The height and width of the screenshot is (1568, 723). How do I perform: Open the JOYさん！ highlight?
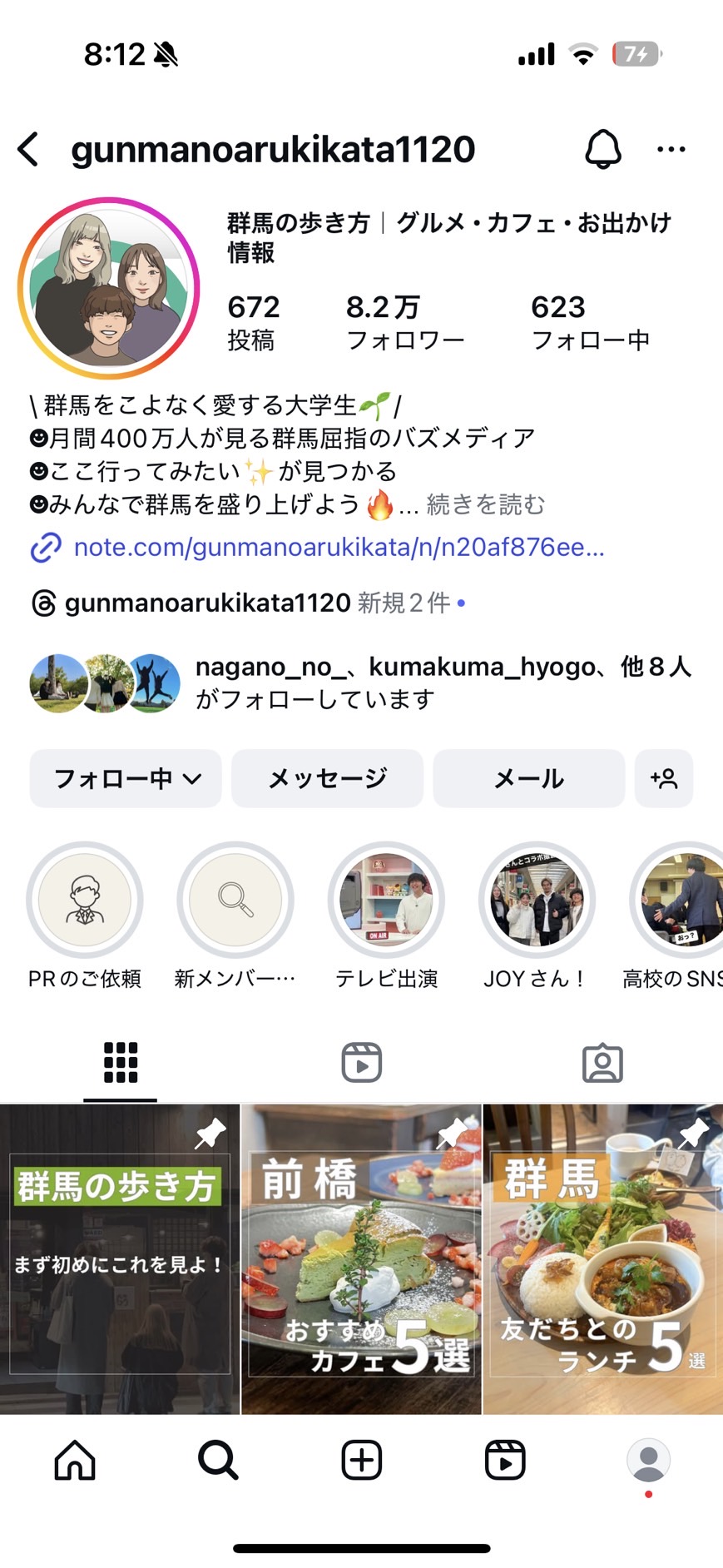537,901
